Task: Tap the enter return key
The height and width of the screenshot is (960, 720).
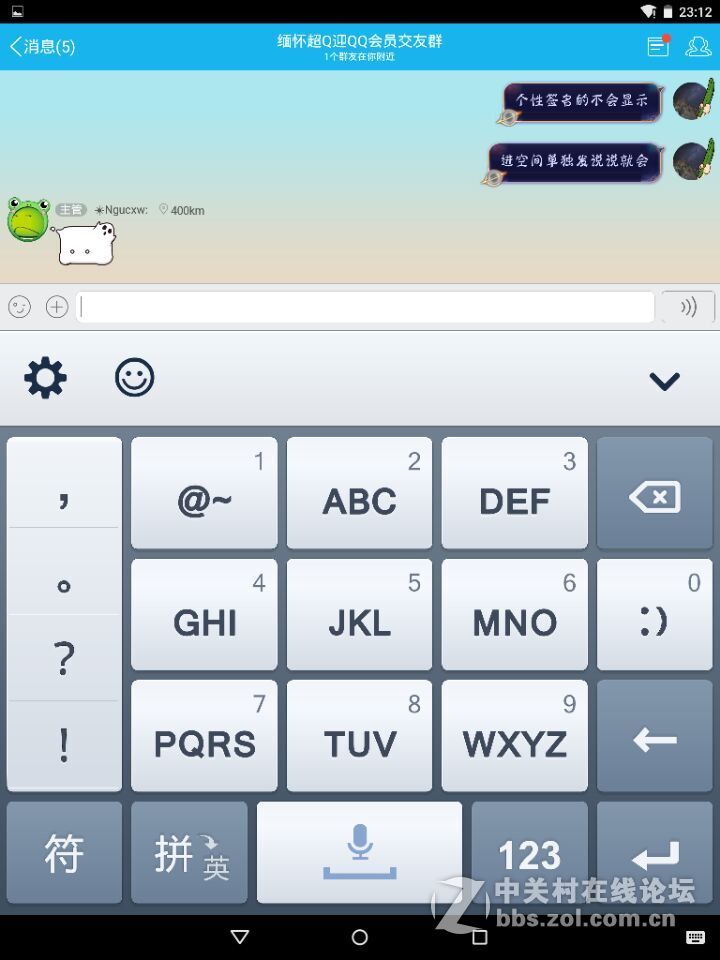Action: [654, 853]
